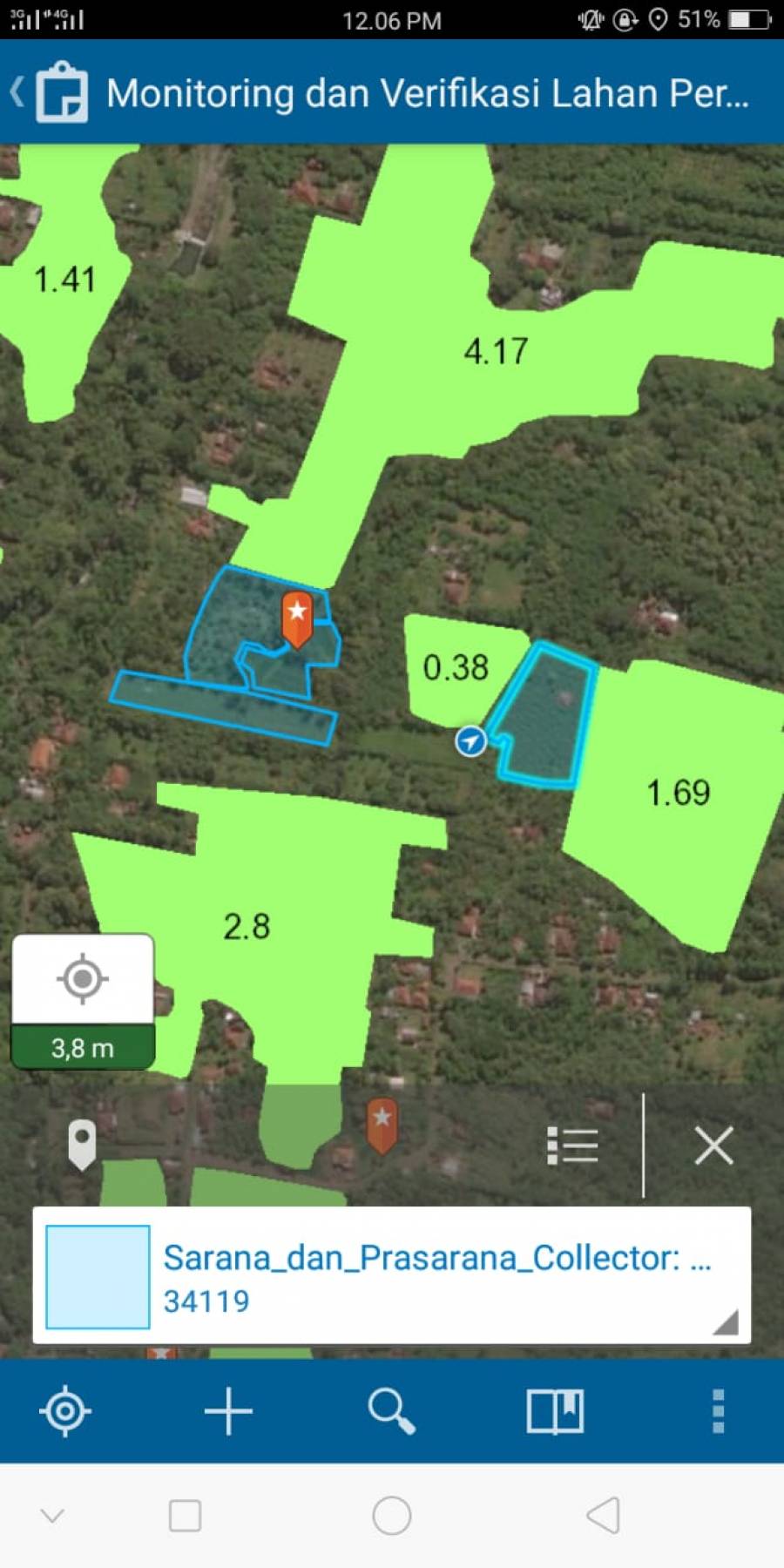This screenshot has width=784, height=1568.
Task: Open the map search tool
Action: click(391, 1410)
